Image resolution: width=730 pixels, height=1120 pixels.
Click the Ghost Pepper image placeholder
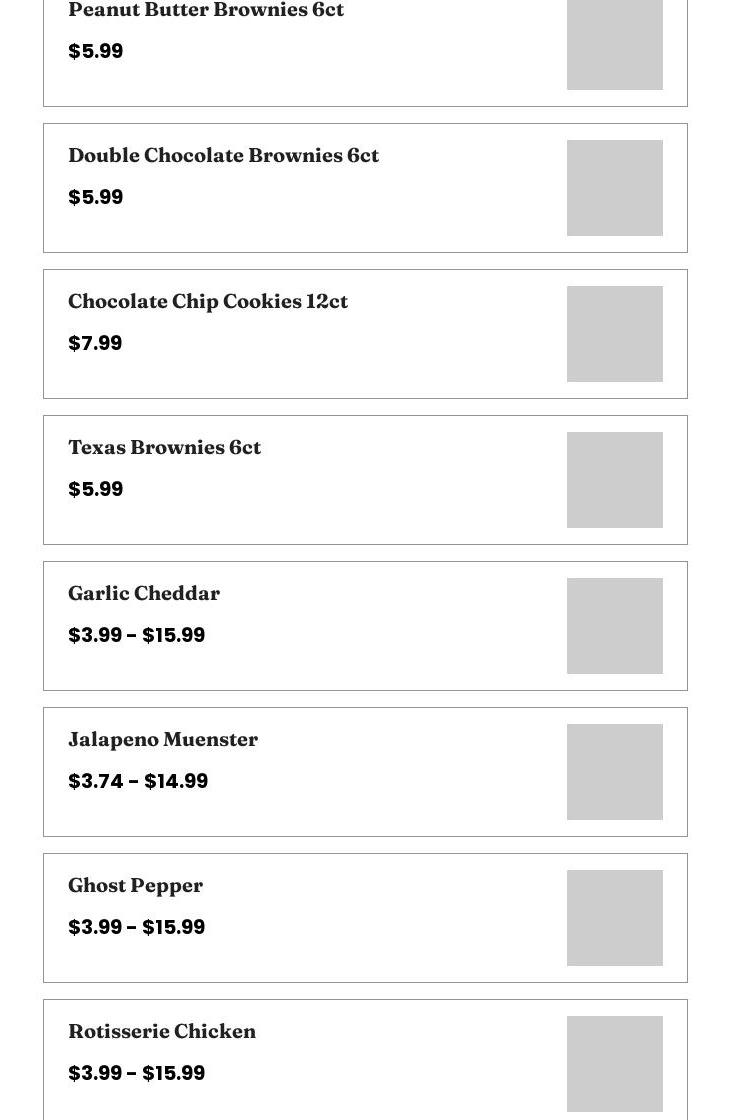point(614,918)
